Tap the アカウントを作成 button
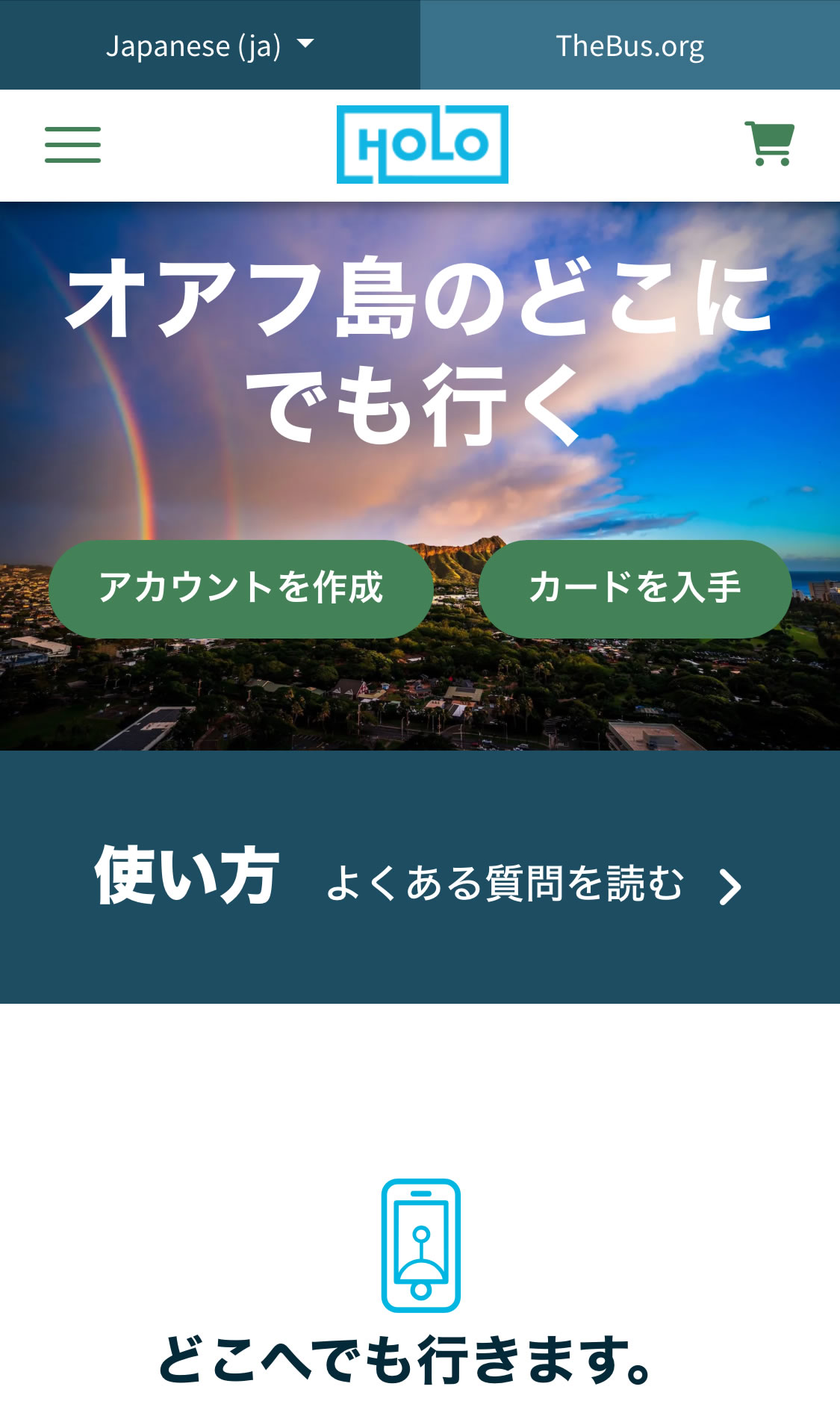Screen dimensions: 840x1419 (x=240, y=589)
